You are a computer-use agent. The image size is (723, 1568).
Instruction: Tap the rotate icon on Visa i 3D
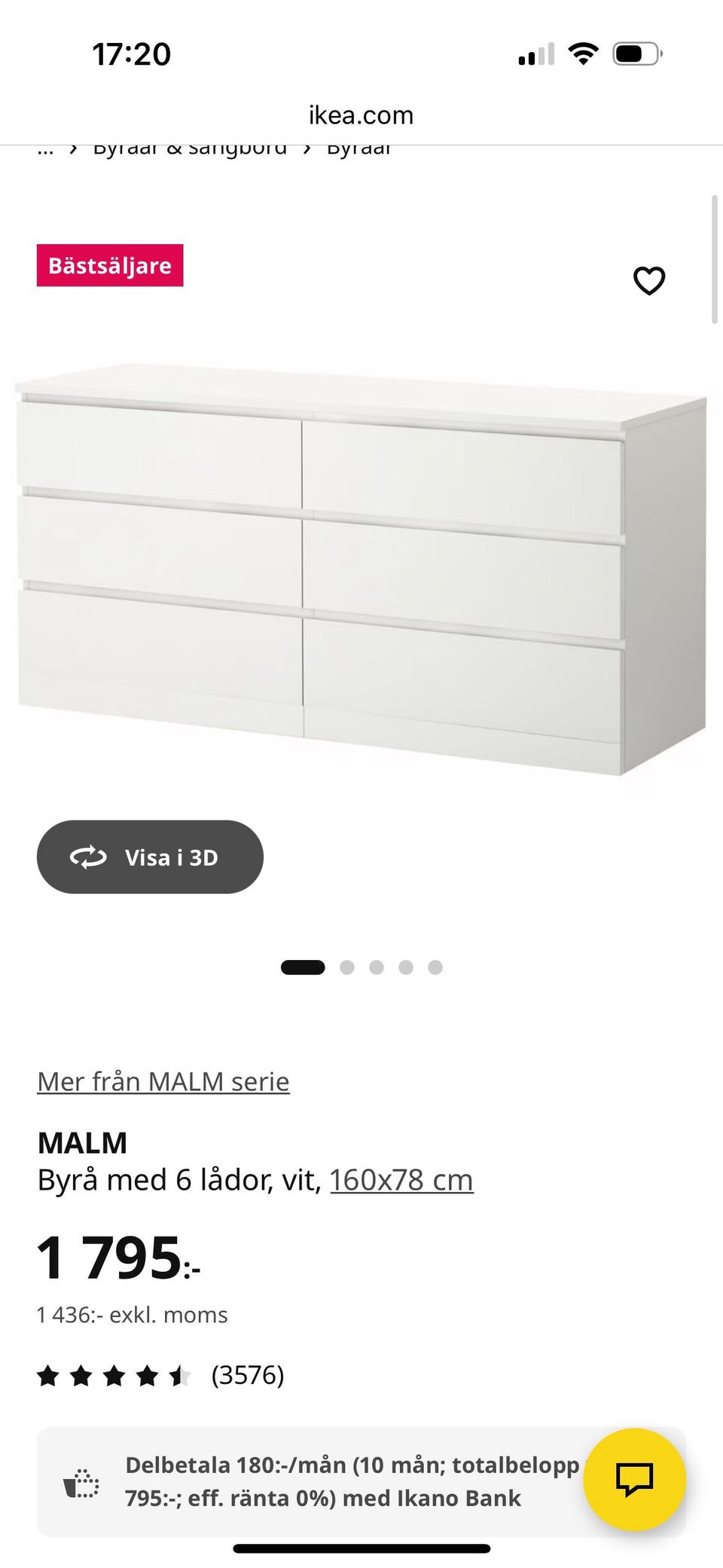[x=89, y=857]
